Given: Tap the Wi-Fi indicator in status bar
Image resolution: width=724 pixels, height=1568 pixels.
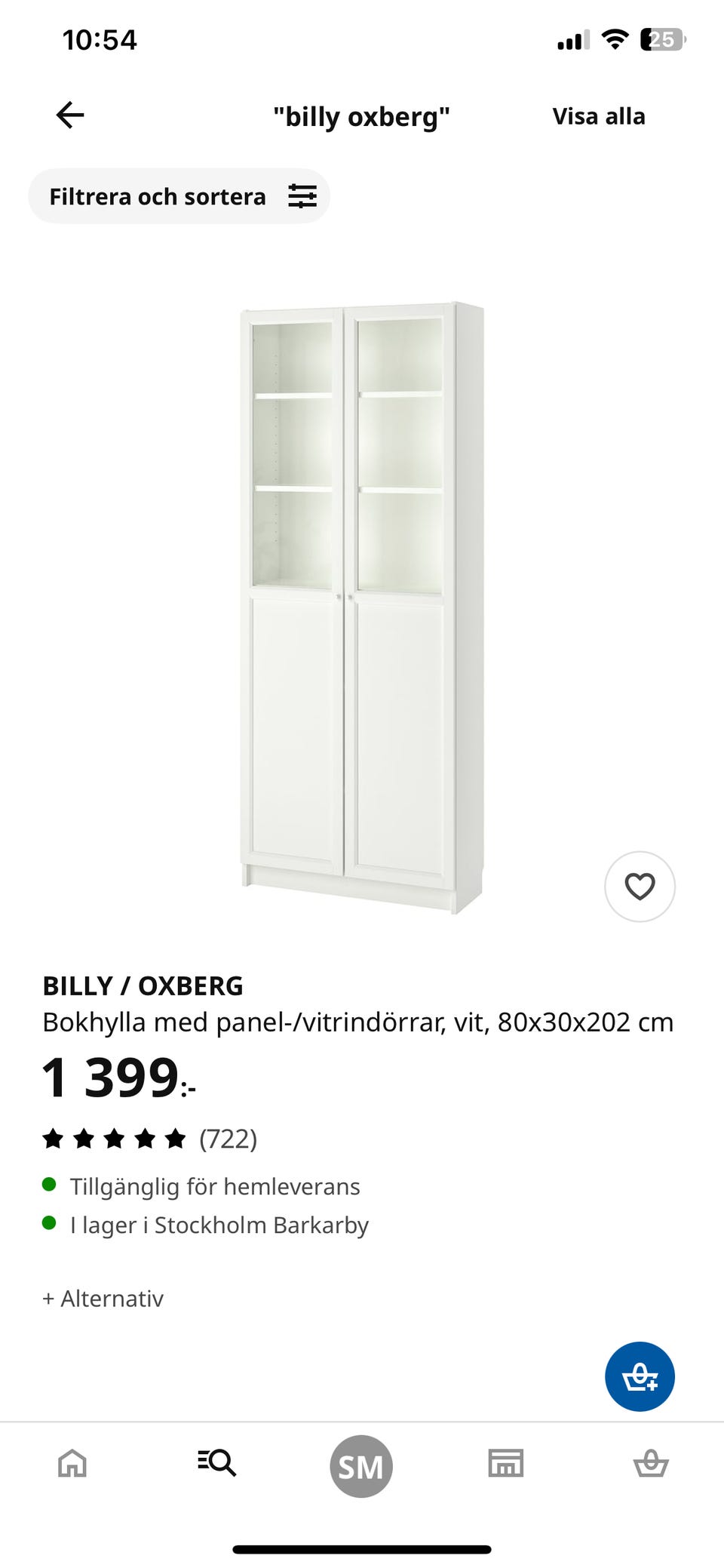Looking at the screenshot, I should pyautogui.click(x=614, y=39).
